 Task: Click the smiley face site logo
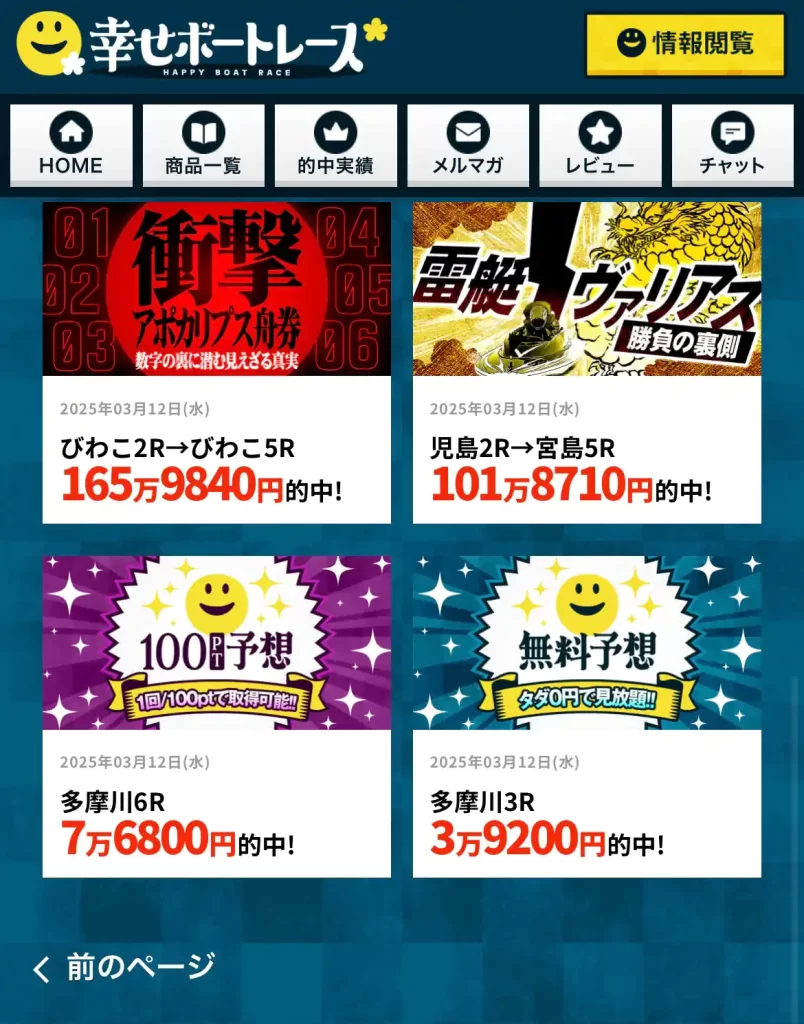pyautogui.click(x=47, y=42)
